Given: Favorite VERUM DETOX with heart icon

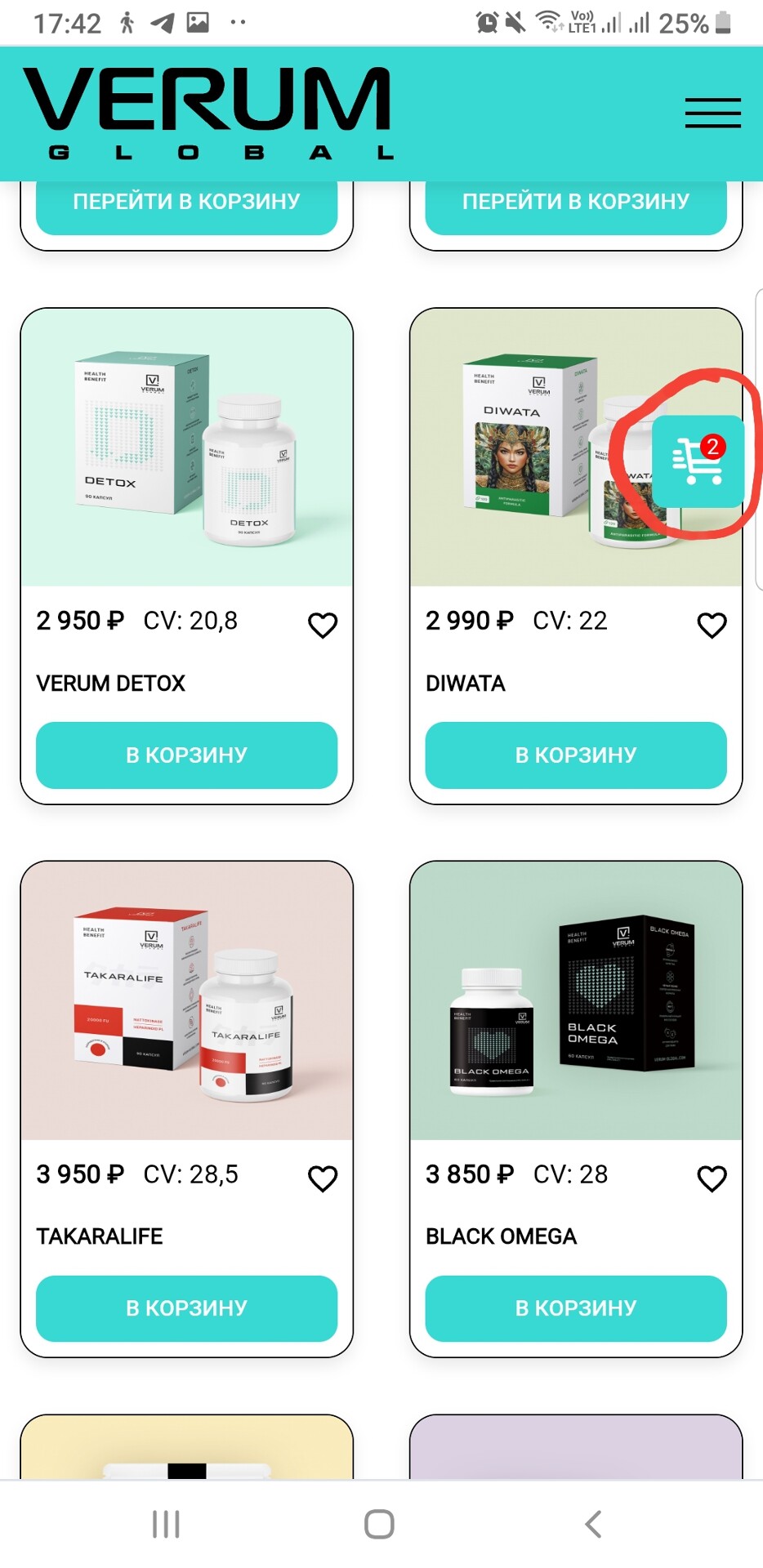Looking at the screenshot, I should click(x=323, y=625).
